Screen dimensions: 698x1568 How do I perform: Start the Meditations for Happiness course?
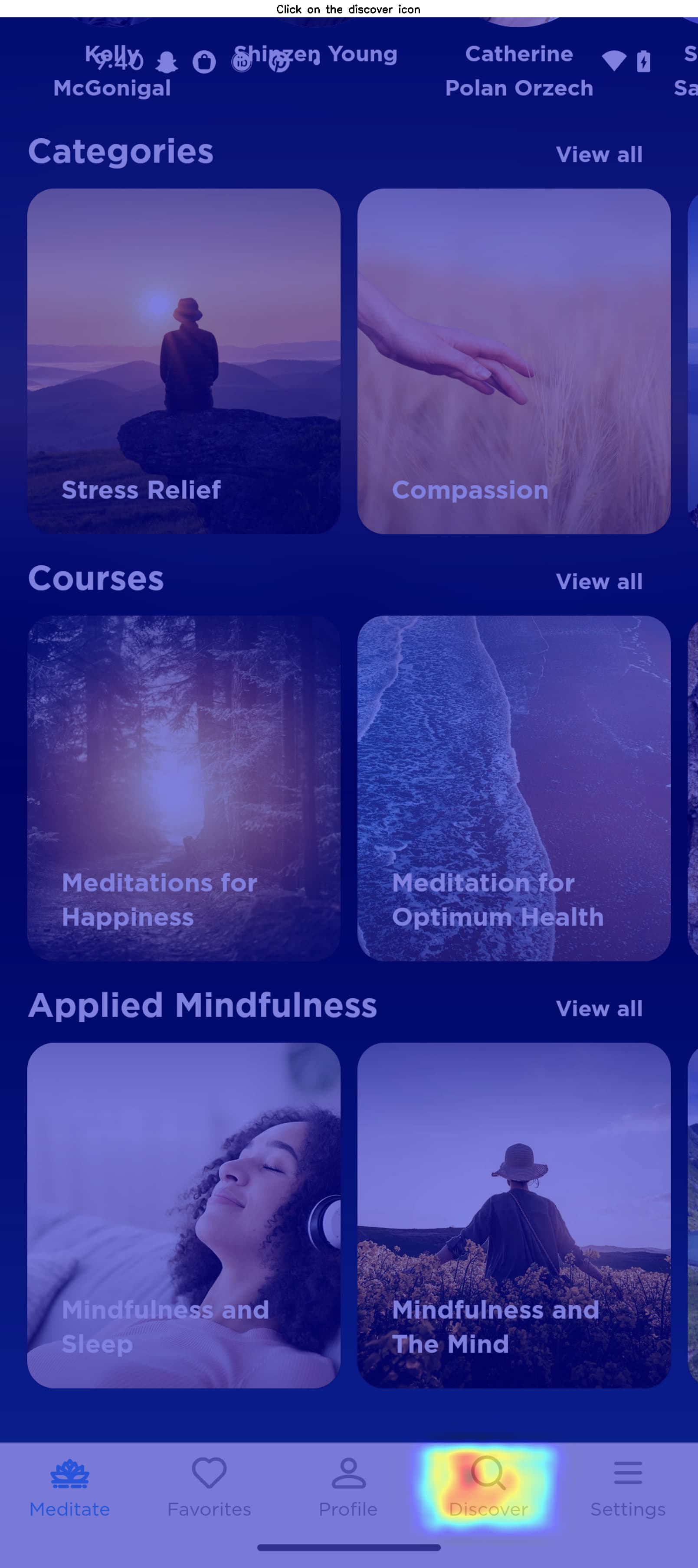[x=184, y=788]
